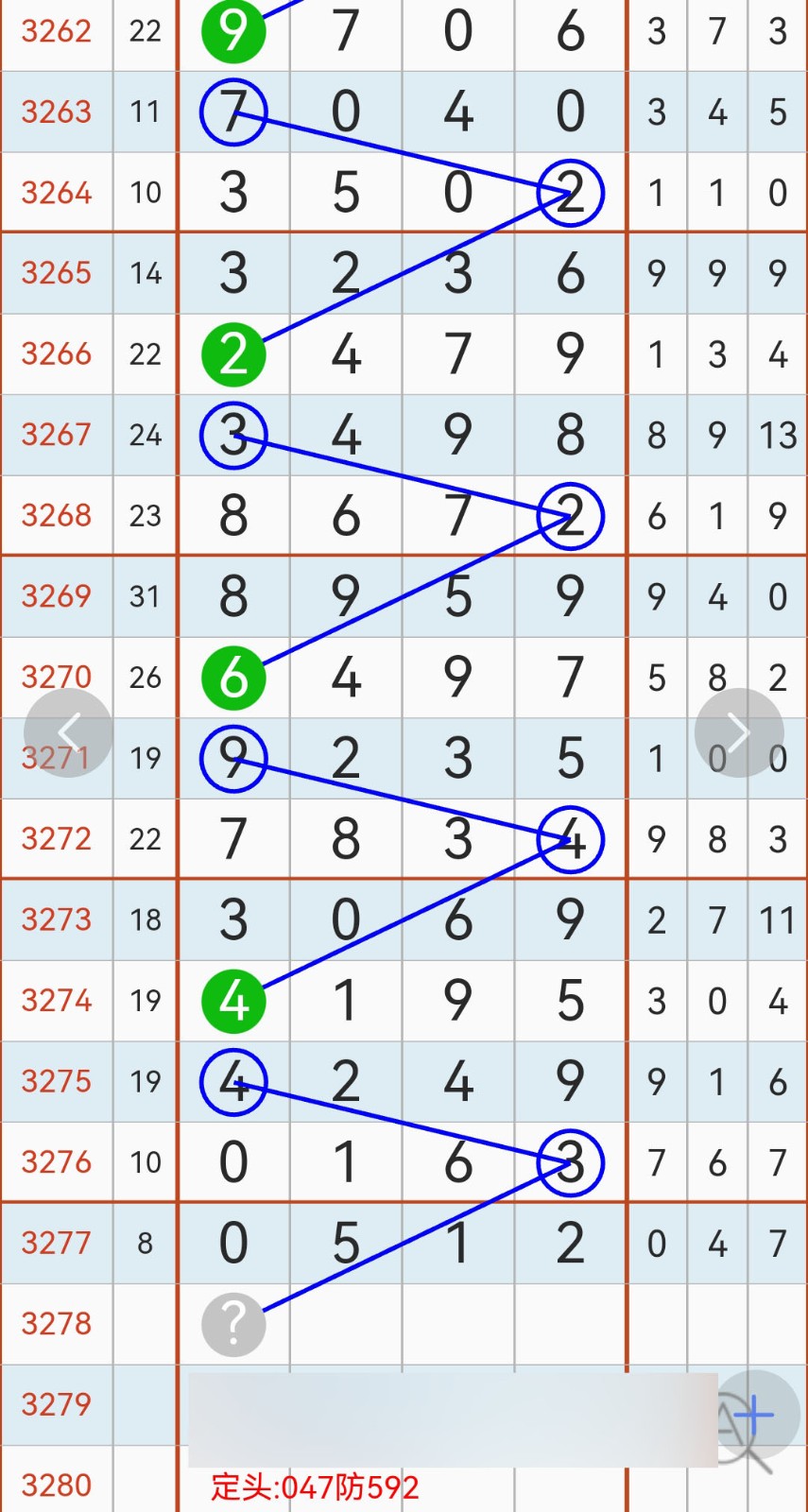Select the green circled 4 in row 3274

[x=233, y=1000]
